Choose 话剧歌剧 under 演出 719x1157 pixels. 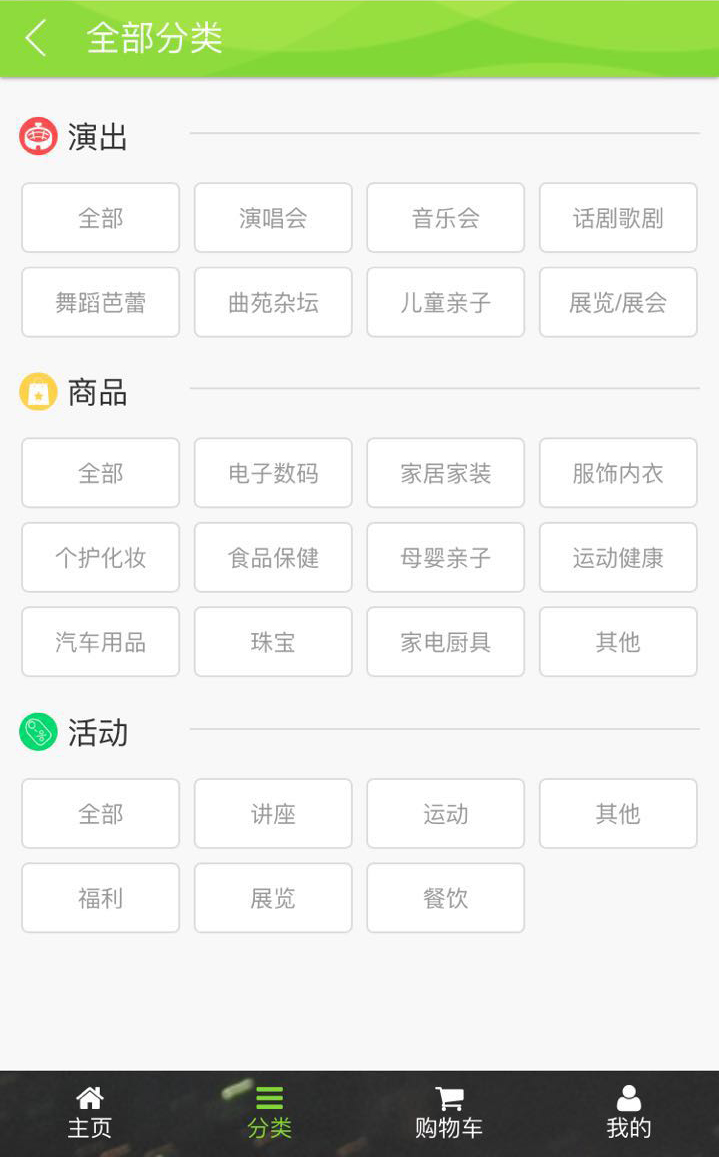pos(619,218)
